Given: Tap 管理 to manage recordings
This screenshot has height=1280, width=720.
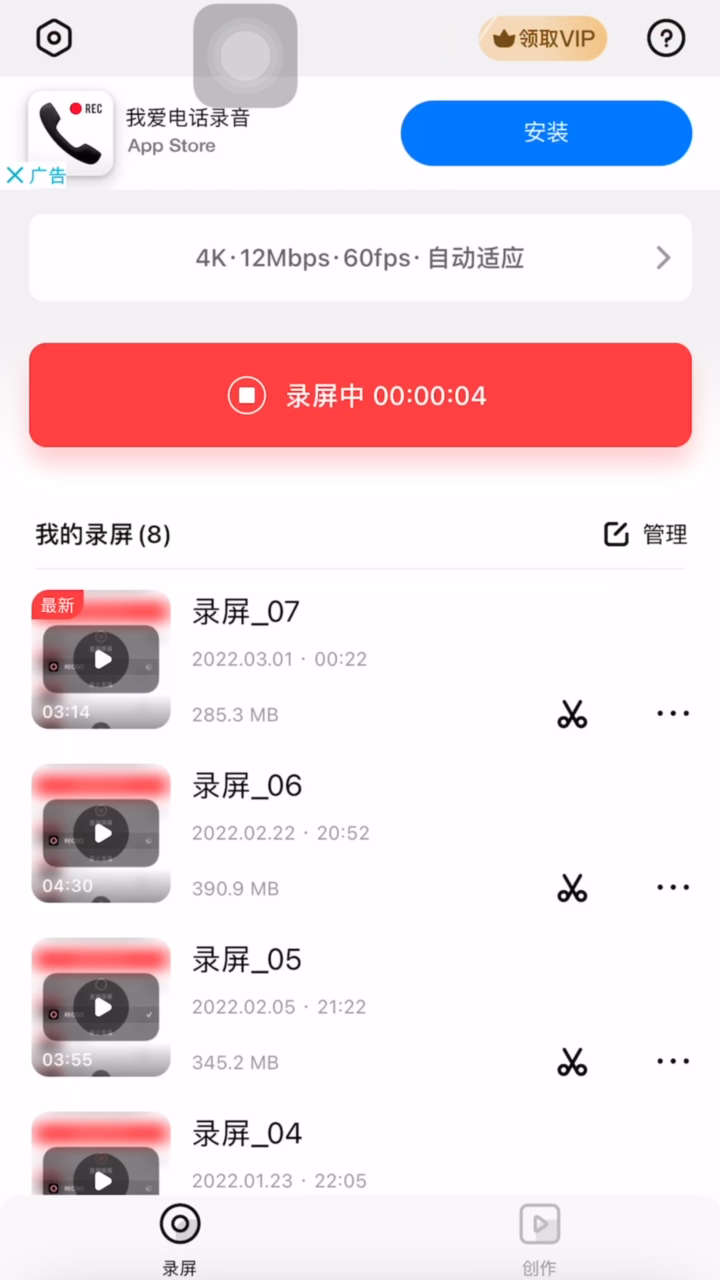Looking at the screenshot, I should (x=646, y=534).
